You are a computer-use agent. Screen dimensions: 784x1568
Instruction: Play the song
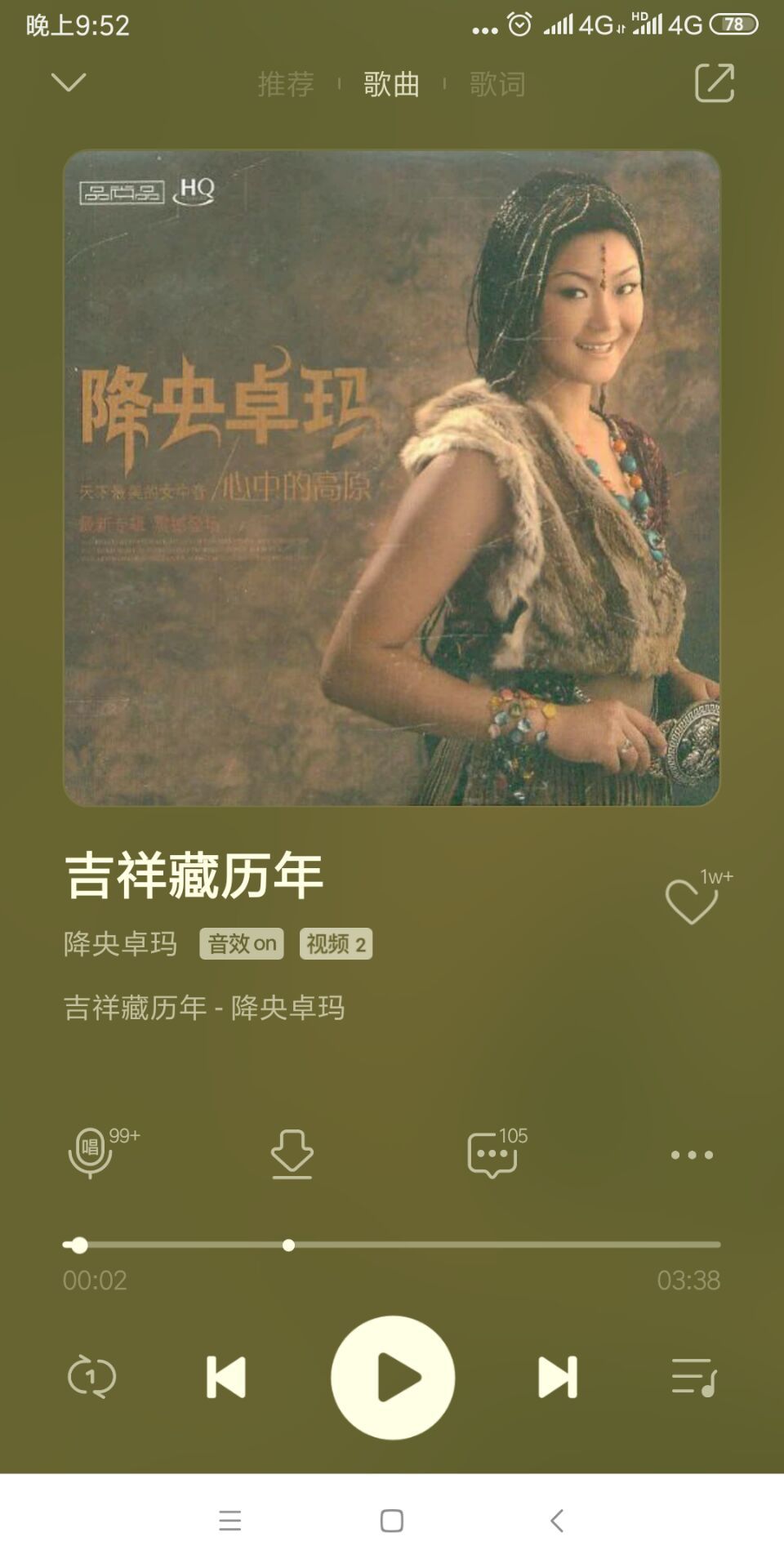tap(393, 1378)
